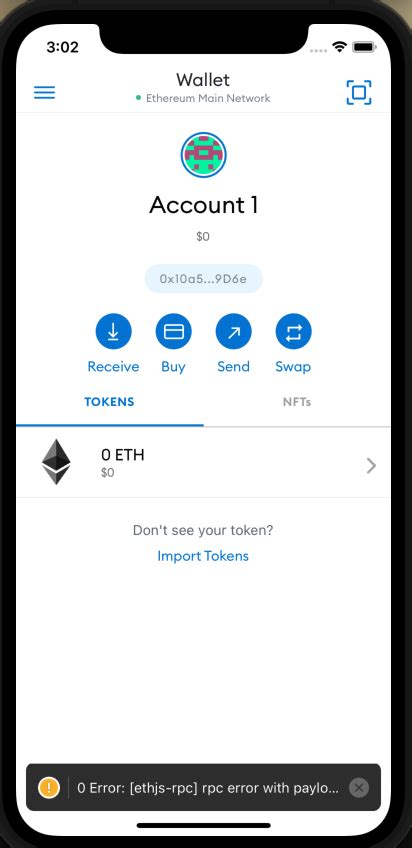Tap the Ethereum Main Network selector
This screenshot has width=412, height=848.
(203, 98)
